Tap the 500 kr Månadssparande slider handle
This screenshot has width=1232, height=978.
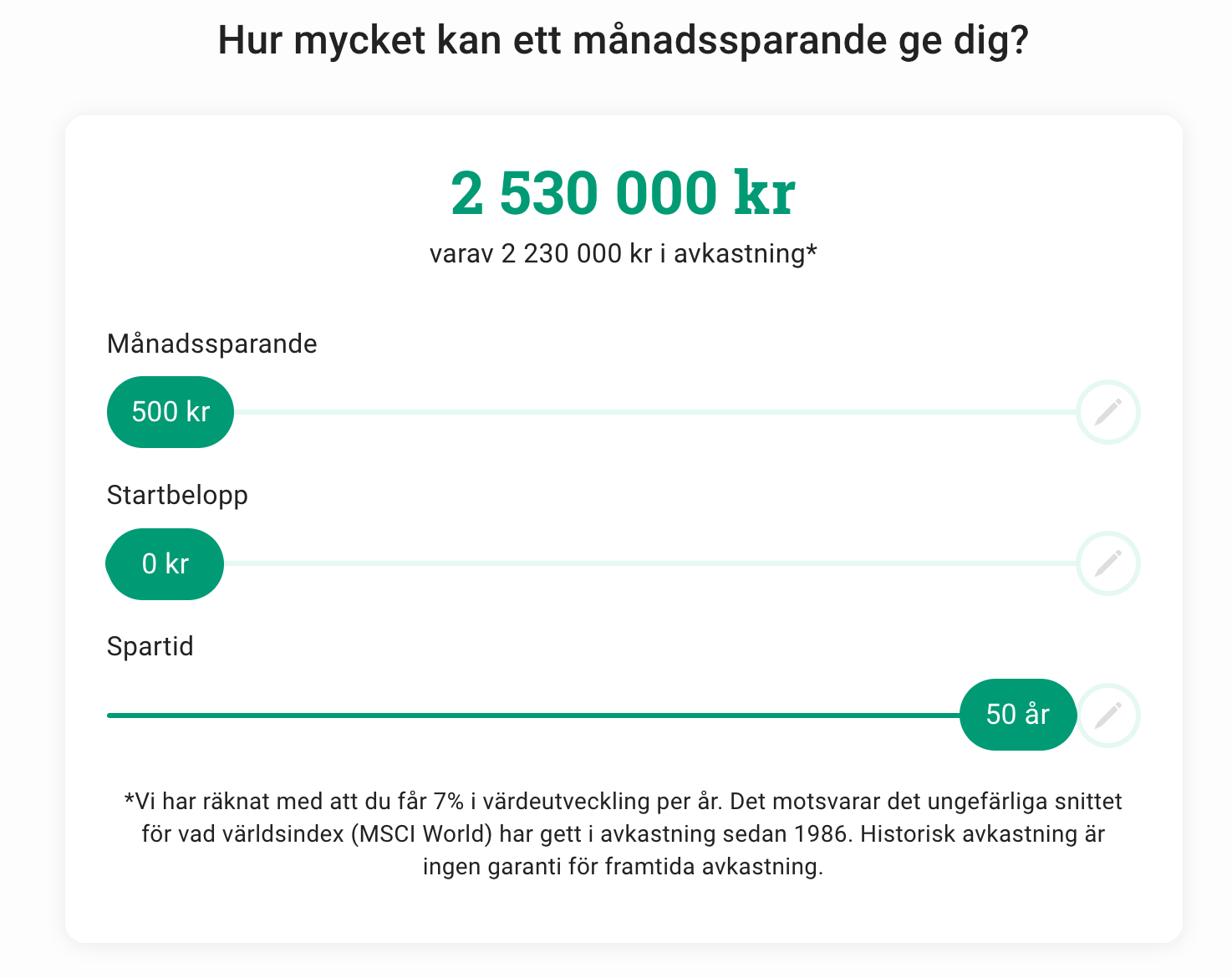pos(171,412)
